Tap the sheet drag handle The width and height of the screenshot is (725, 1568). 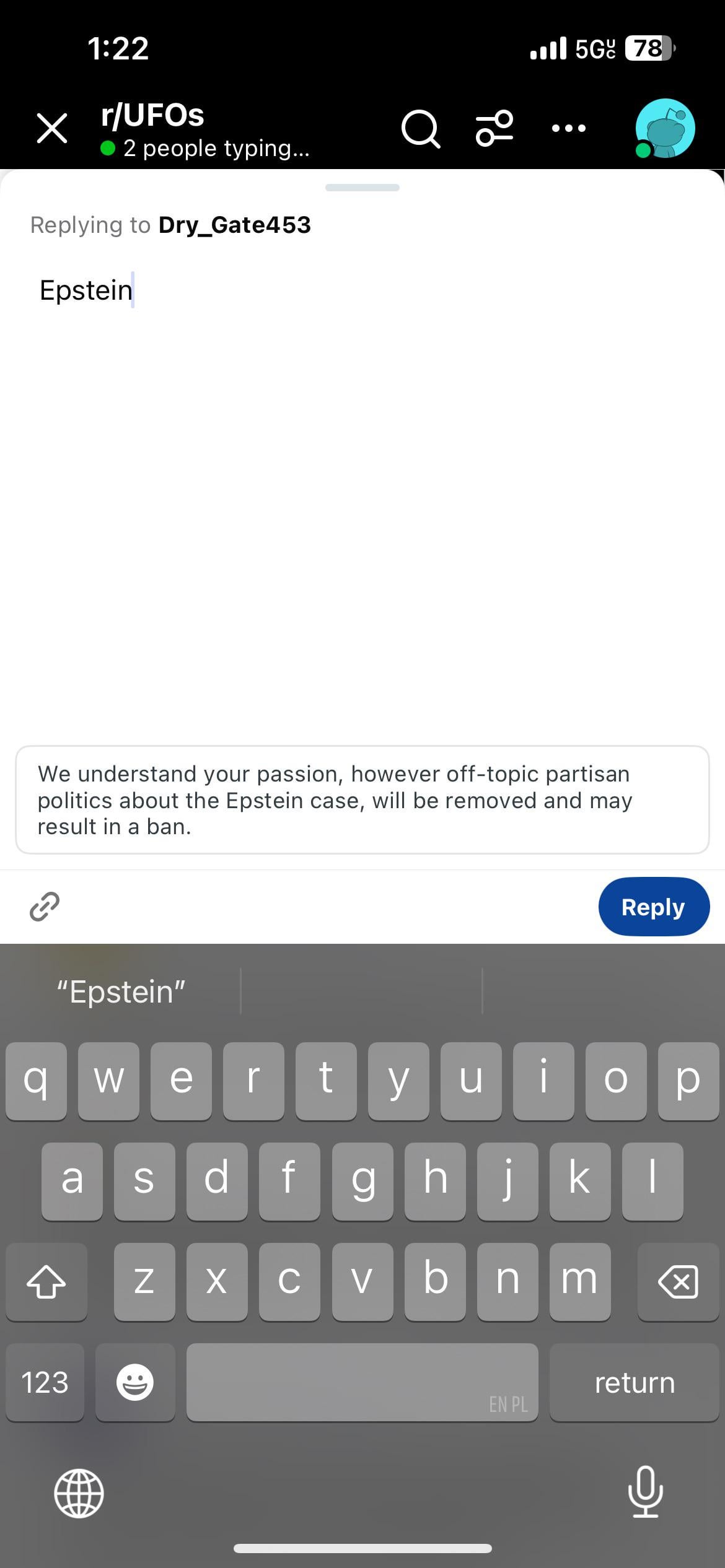(x=362, y=188)
